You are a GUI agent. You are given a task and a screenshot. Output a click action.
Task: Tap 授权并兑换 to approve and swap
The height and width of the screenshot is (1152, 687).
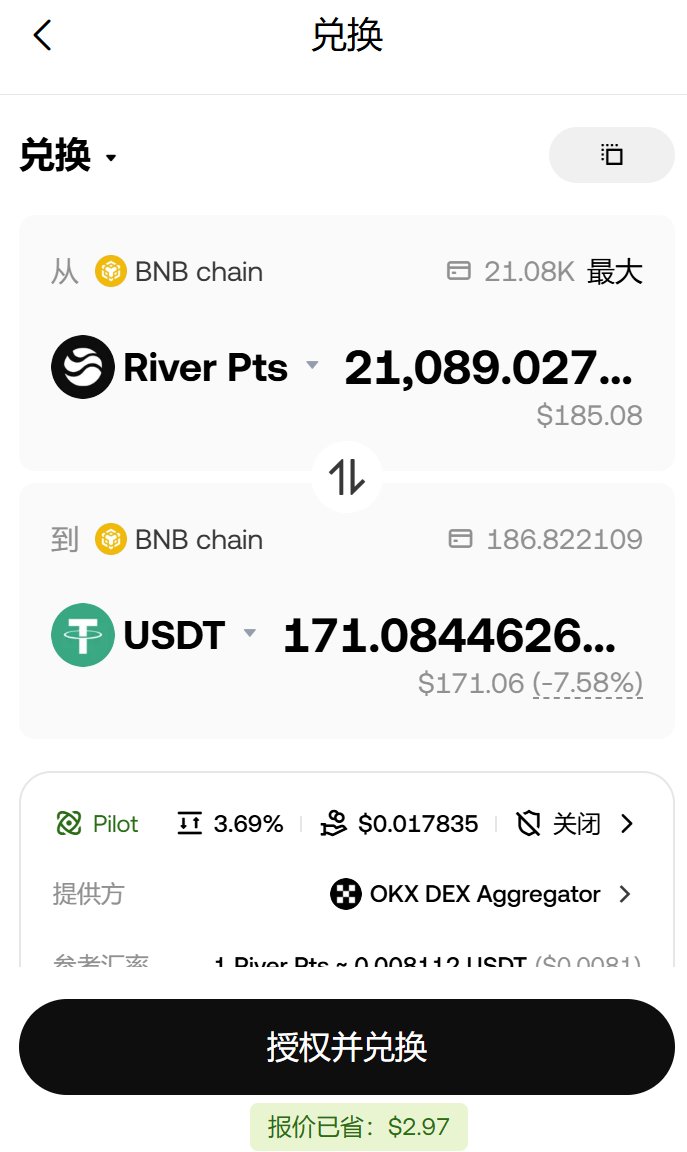click(347, 1046)
